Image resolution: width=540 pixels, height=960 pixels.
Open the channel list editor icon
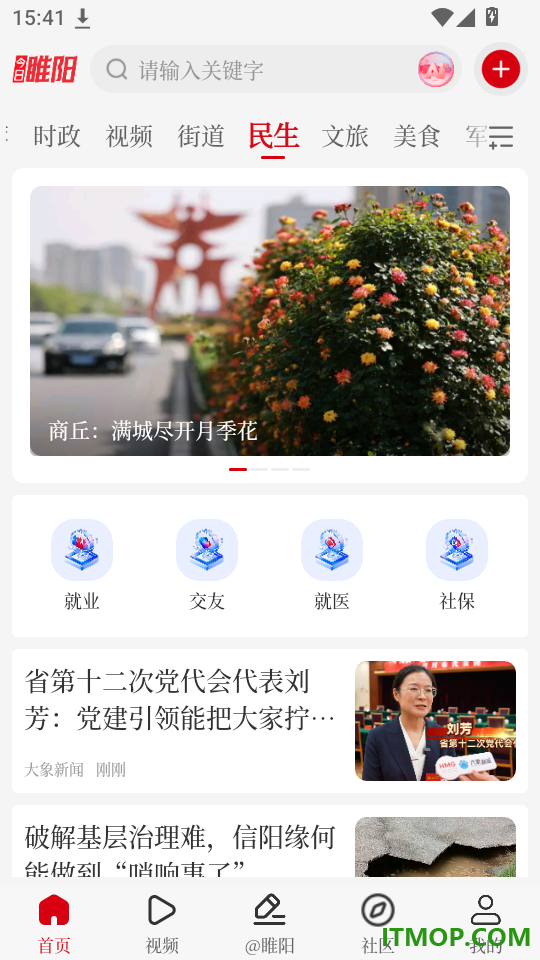(501, 137)
